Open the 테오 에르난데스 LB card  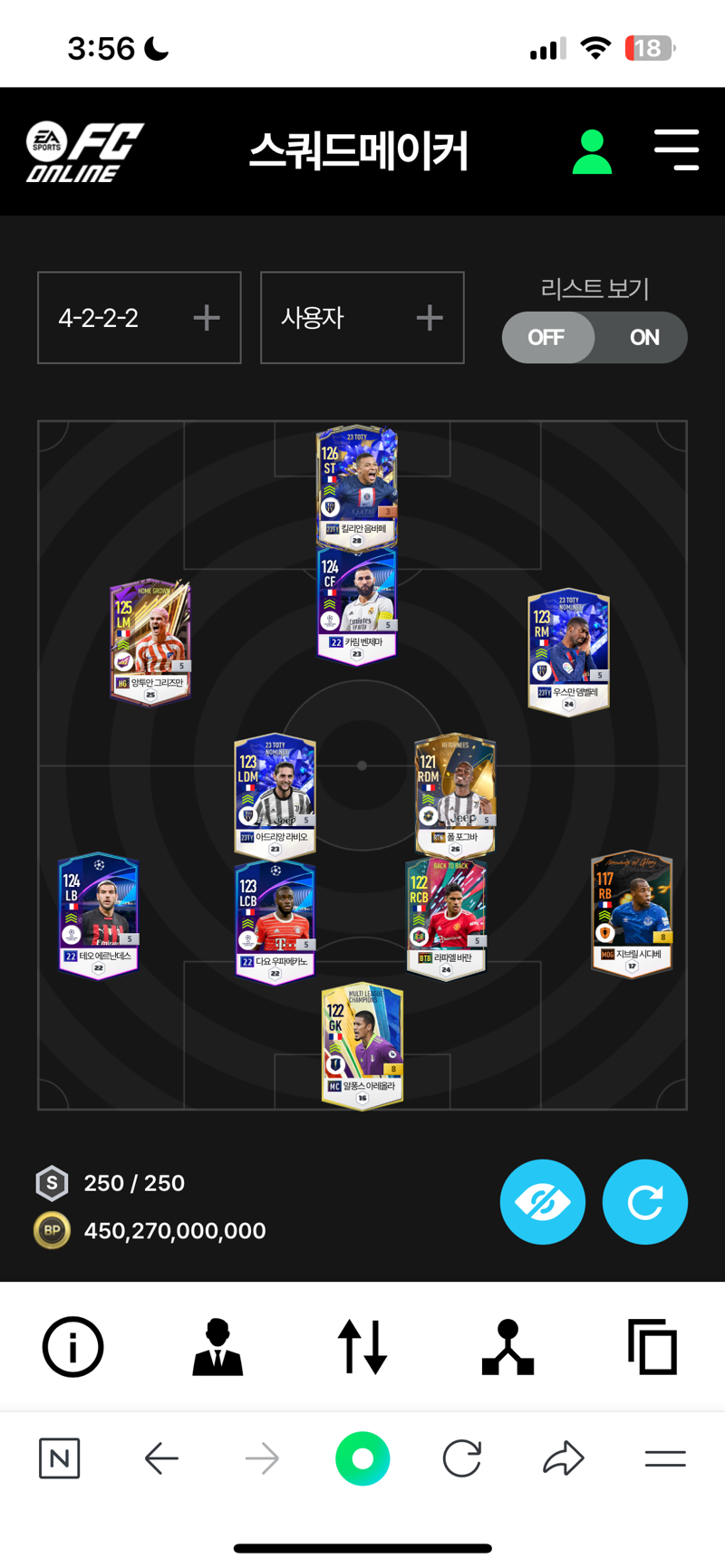pyautogui.click(x=98, y=915)
